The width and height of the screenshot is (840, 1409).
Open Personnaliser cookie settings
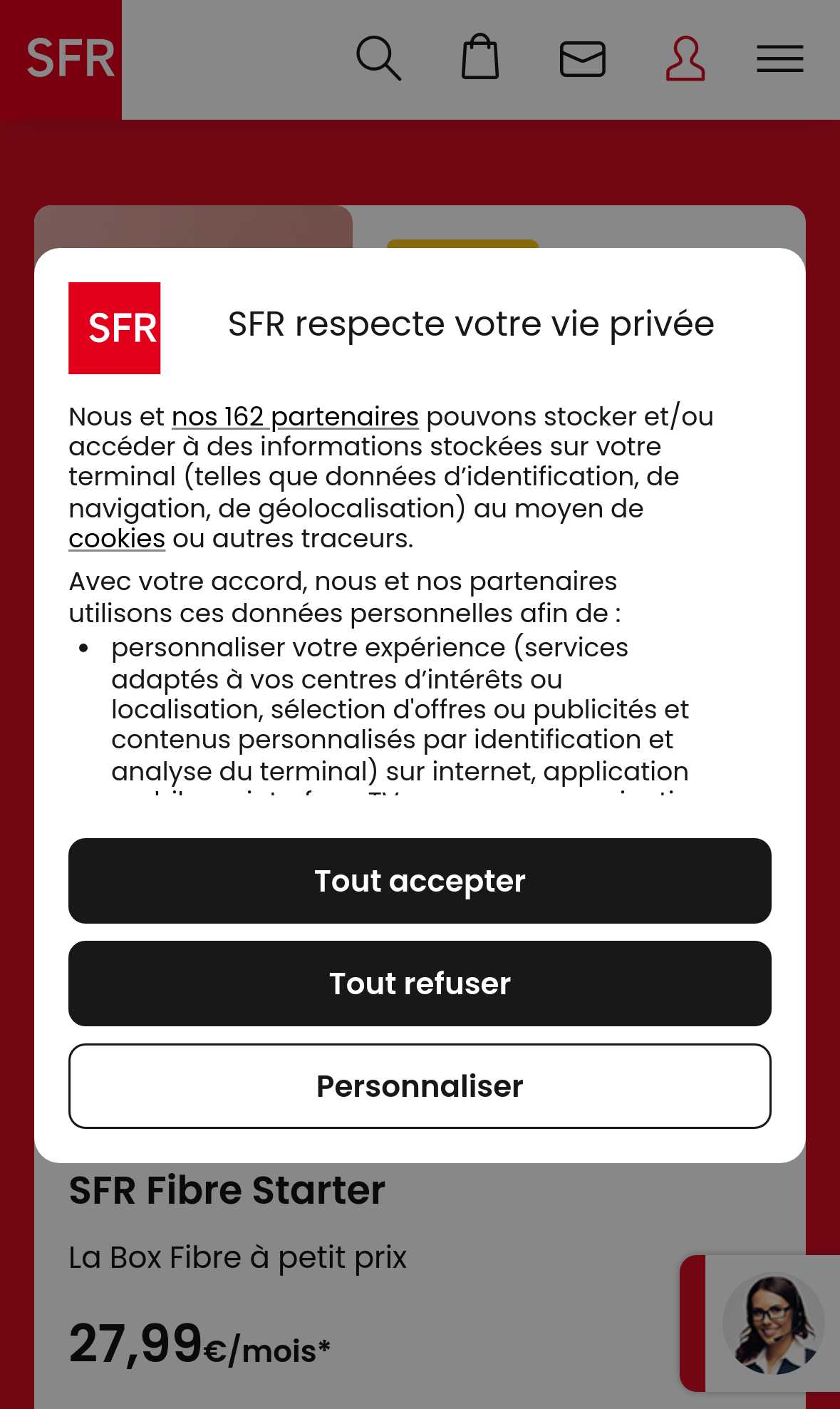[420, 1086]
